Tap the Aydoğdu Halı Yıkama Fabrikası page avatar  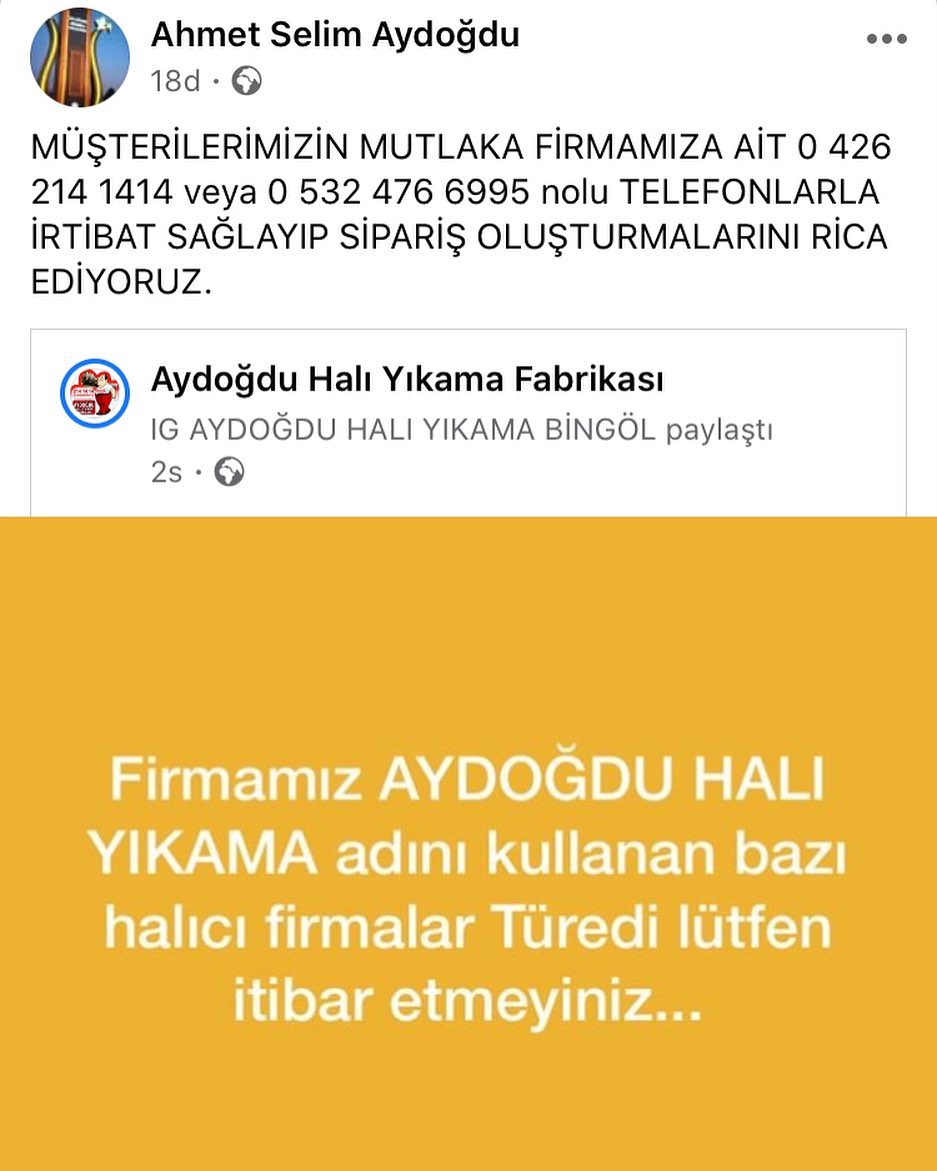95,394
